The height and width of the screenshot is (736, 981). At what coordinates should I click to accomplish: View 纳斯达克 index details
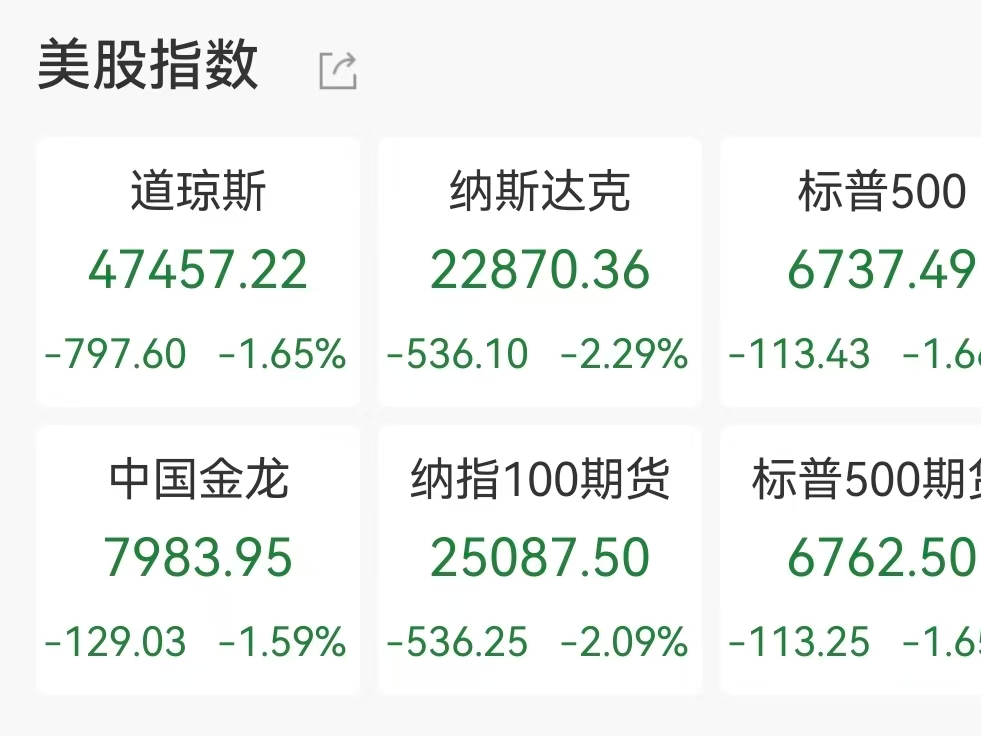pos(539,272)
